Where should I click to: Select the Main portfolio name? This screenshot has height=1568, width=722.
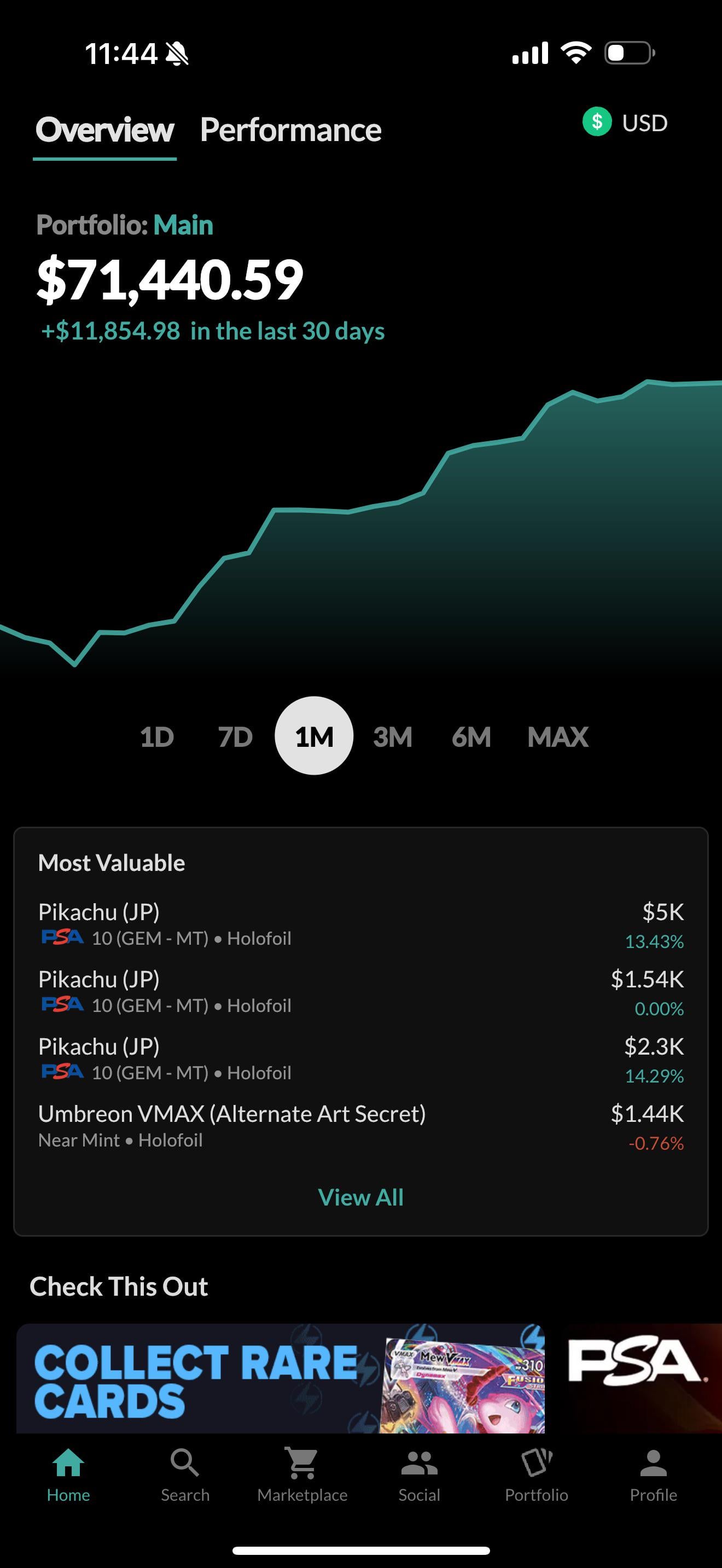(183, 225)
